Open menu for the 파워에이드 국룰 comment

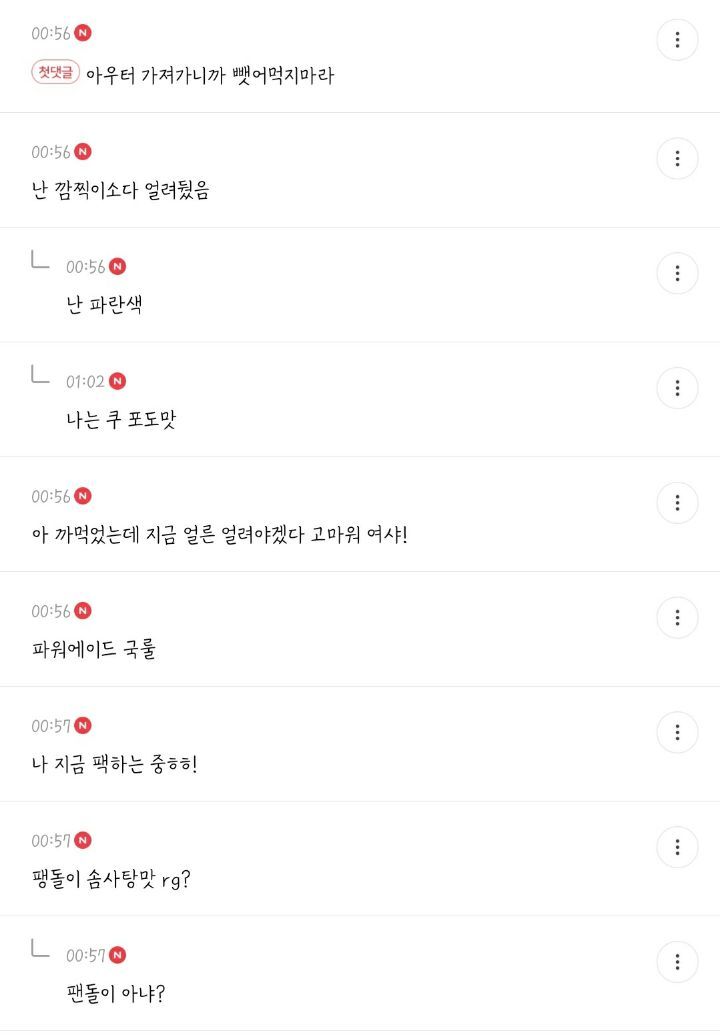coord(677,618)
